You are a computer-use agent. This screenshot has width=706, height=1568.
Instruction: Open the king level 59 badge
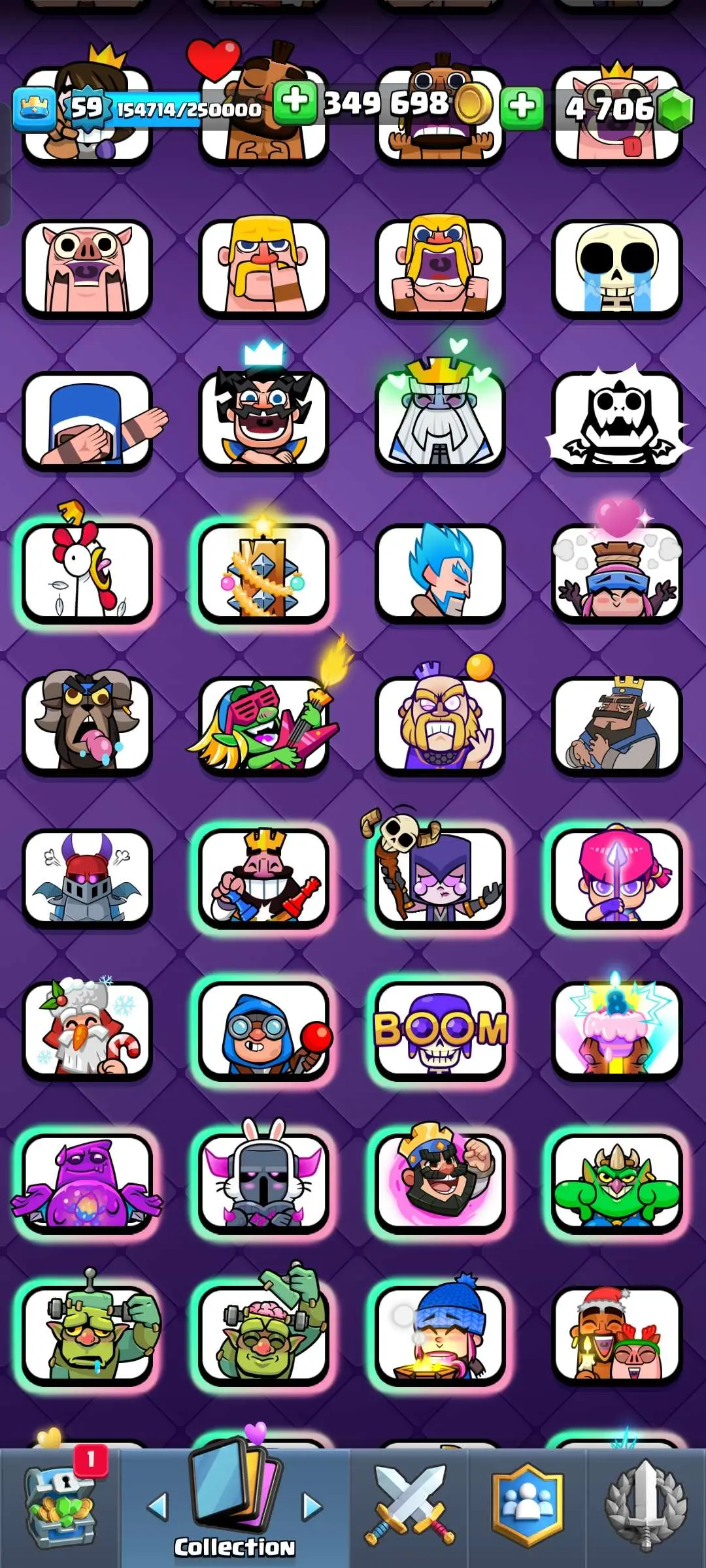click(85, 108)
